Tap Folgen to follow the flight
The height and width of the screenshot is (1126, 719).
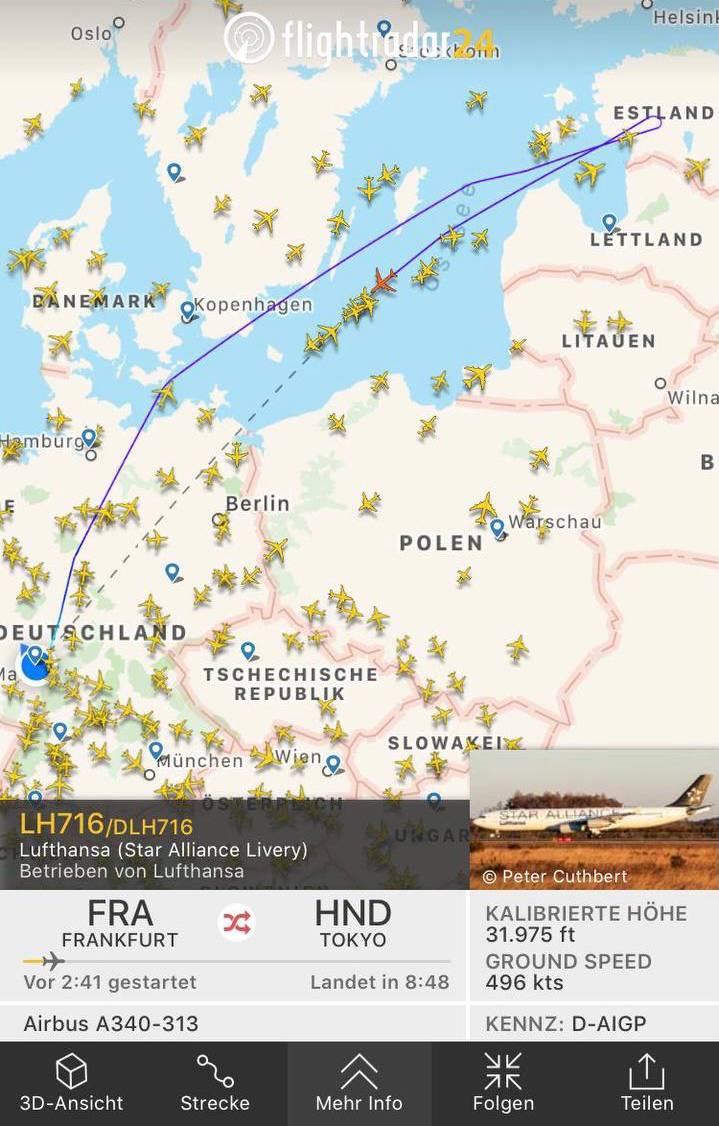(x=503, y=1083)
